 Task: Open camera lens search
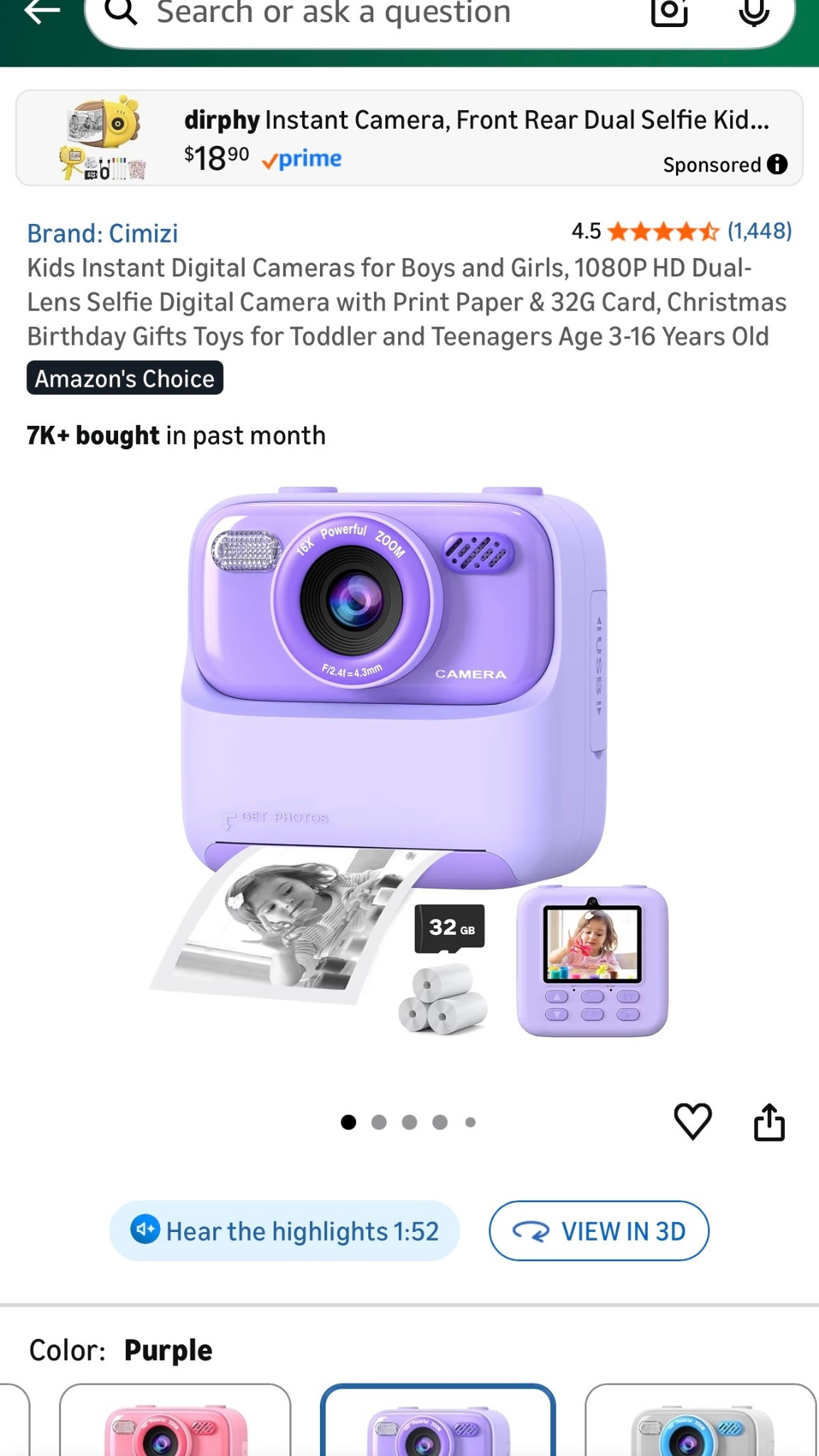[x=669, y=13]
